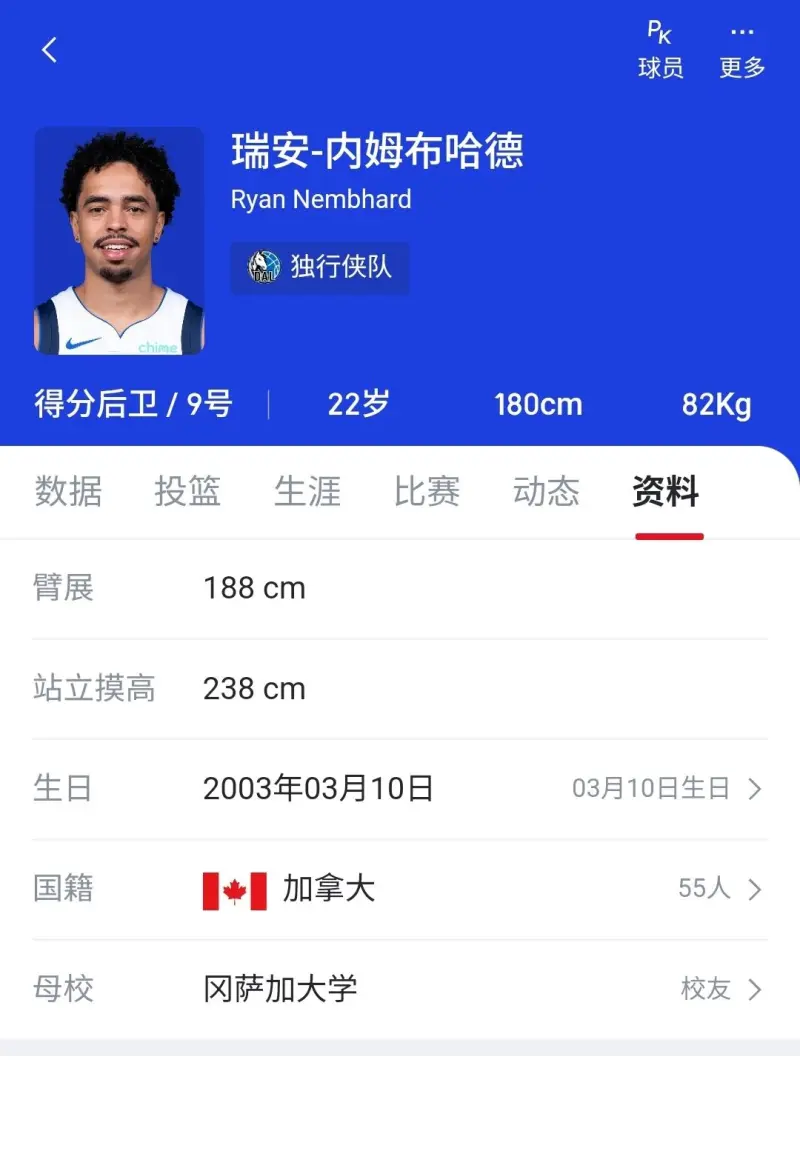This screenshot has height=1174, width=800.
Task: Show the 比赛 tab
Action: coord(427,491)
